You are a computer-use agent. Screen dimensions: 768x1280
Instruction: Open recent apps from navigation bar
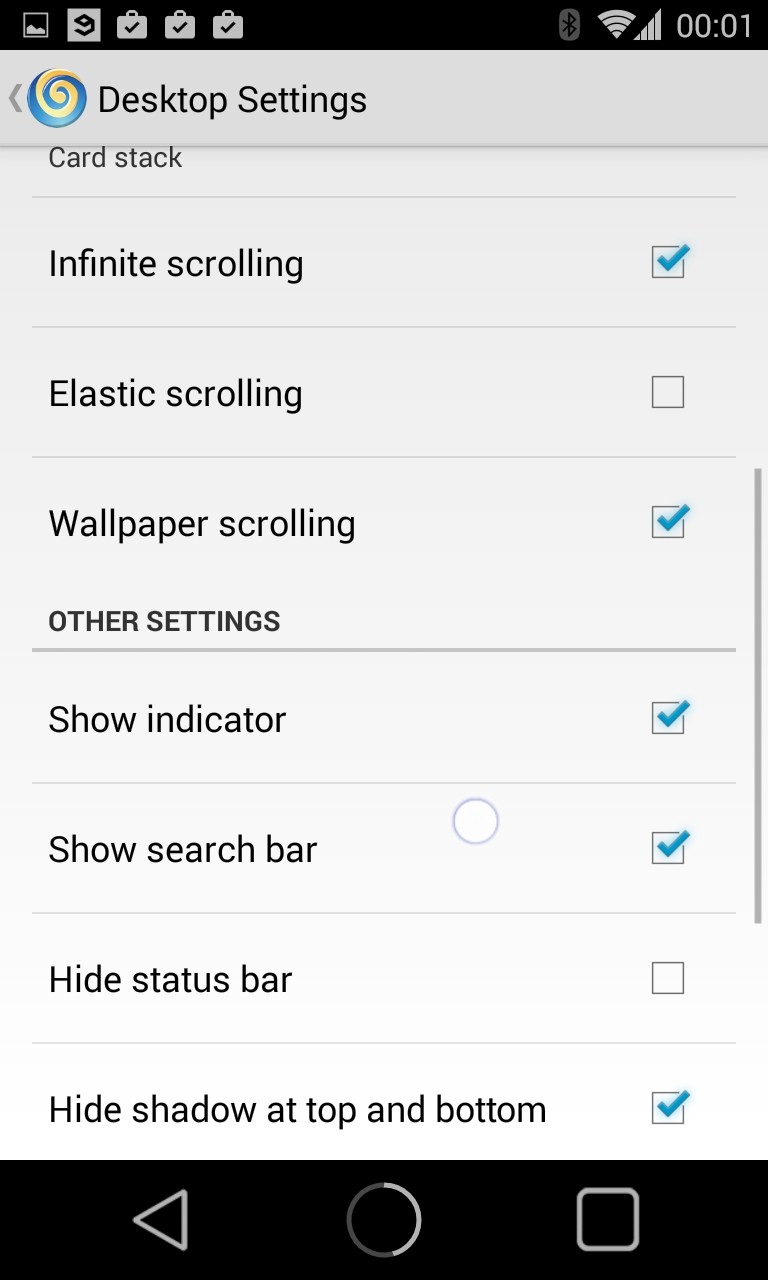[x=607, y=1219]
